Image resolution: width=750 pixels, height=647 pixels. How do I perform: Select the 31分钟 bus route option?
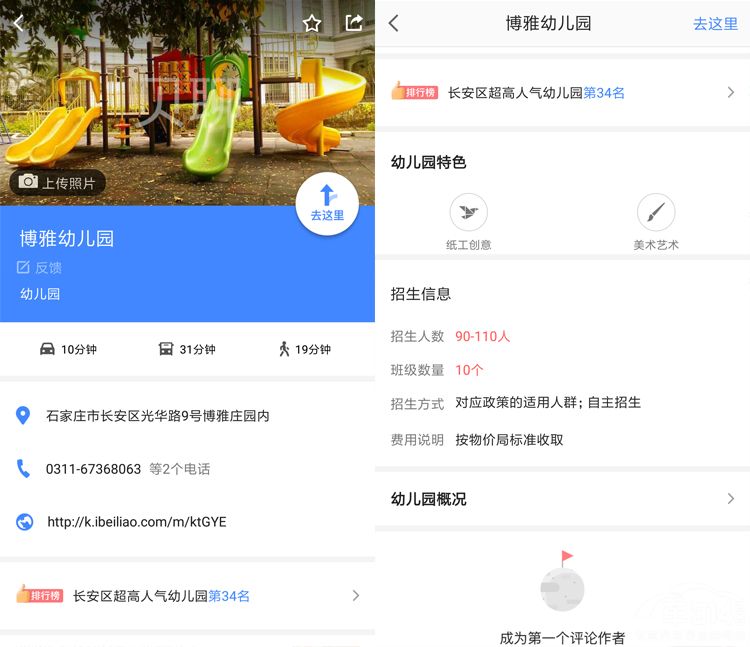[x=187, y=349]
